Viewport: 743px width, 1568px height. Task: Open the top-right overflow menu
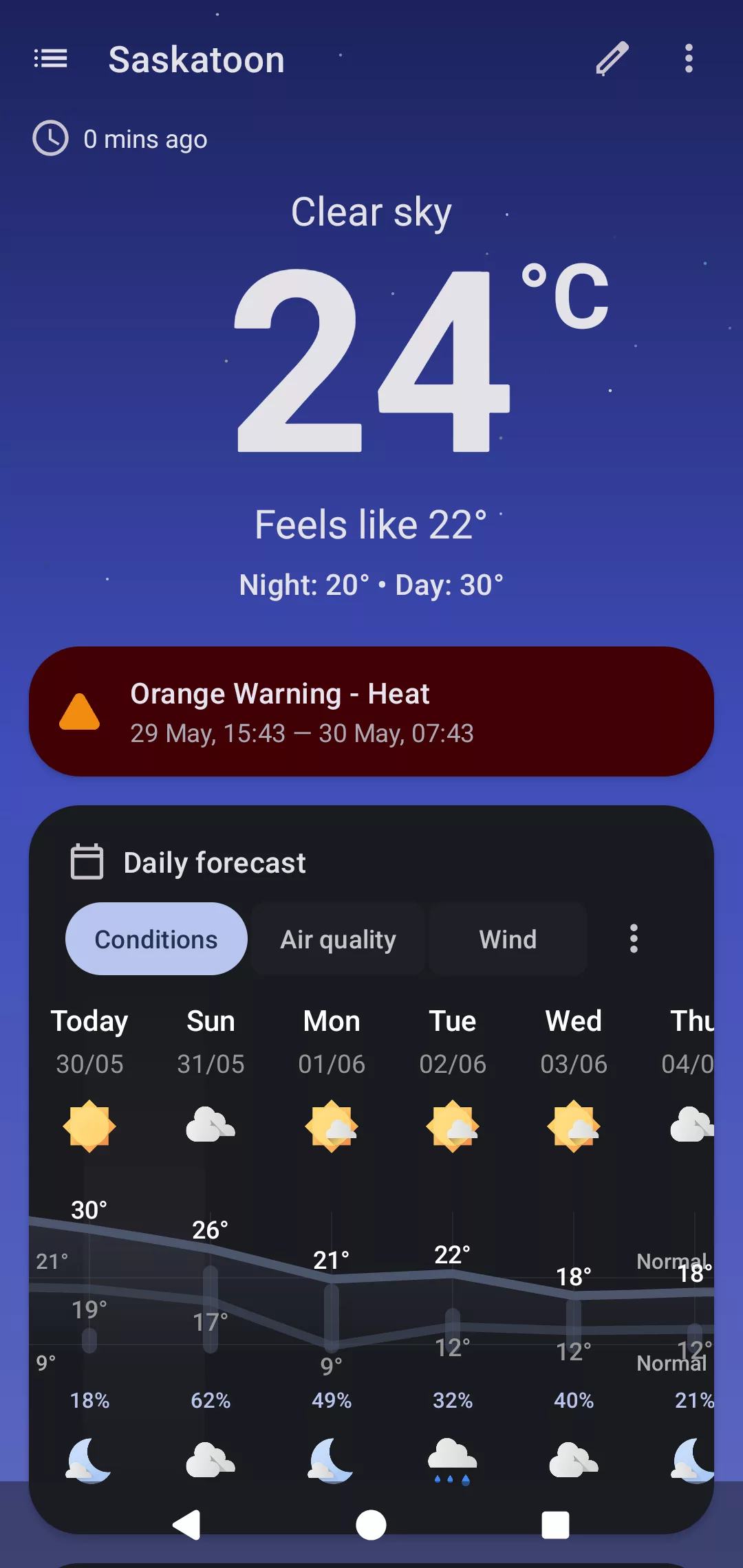tap(689, 59)
